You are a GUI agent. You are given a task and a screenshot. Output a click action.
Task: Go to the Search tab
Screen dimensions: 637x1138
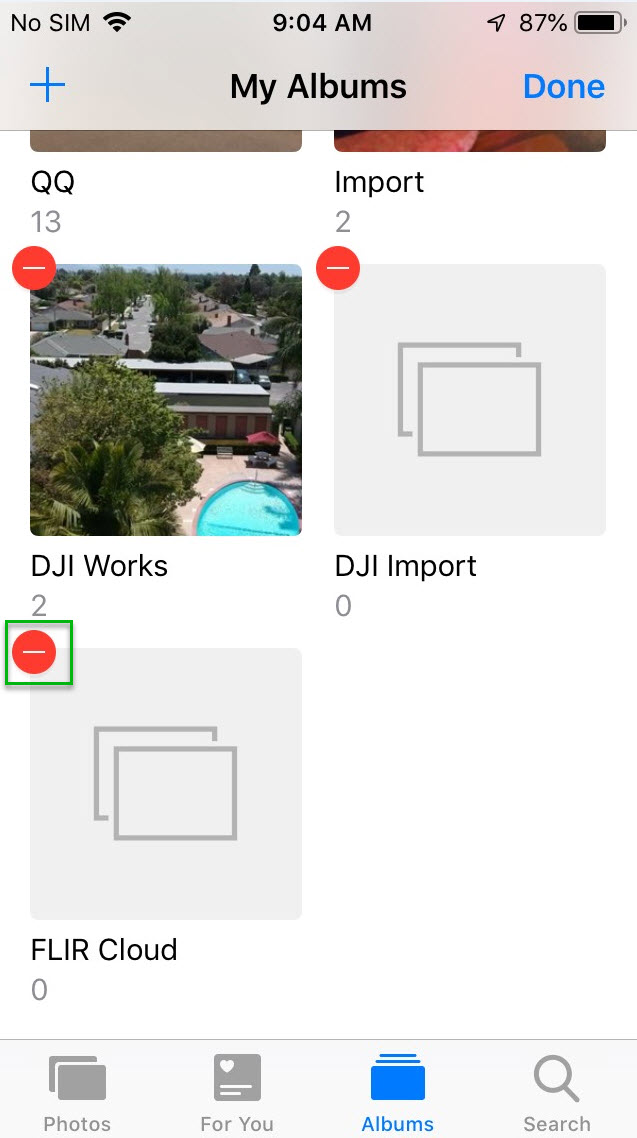557,1092
